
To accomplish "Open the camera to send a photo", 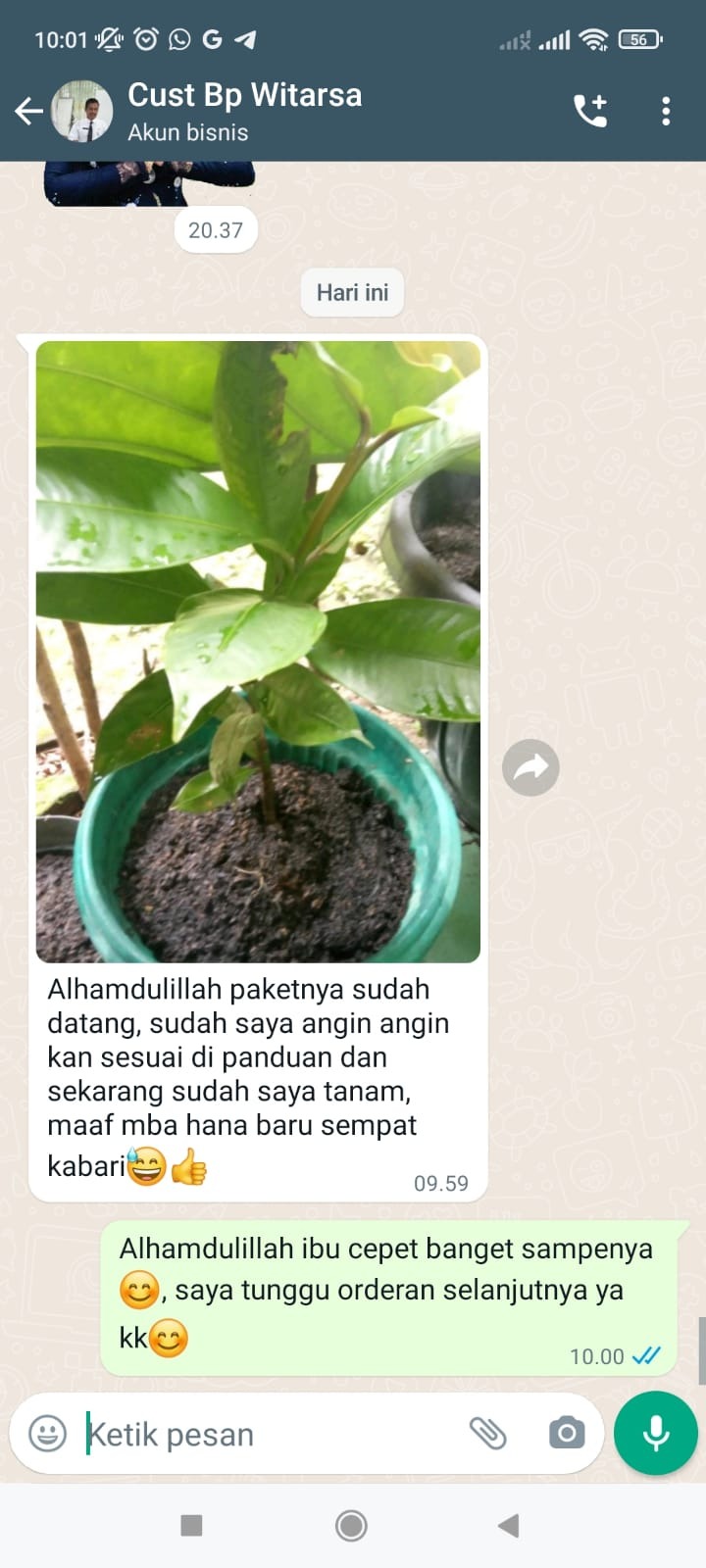I will point(566,1434).
